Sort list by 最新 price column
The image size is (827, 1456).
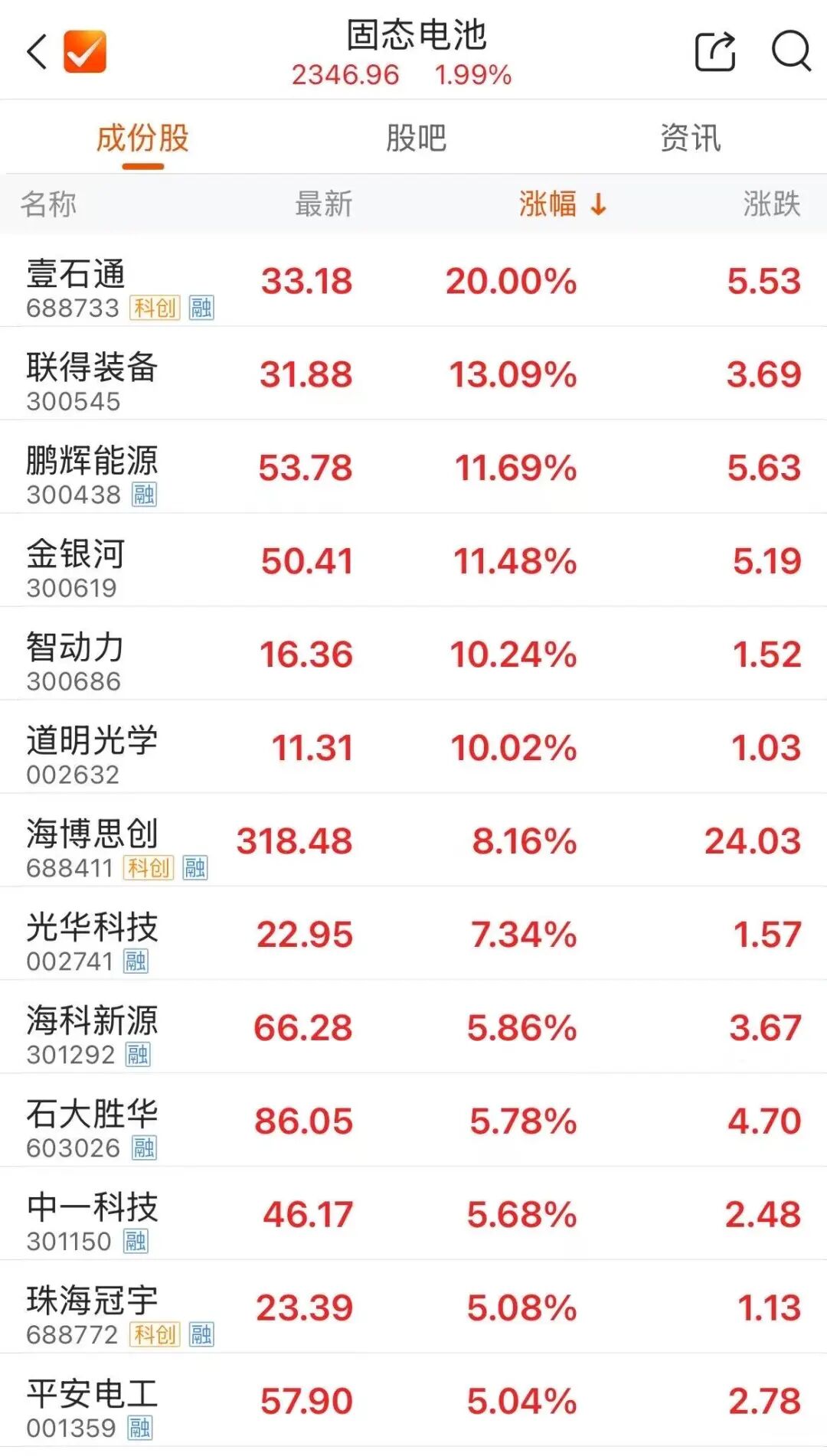[324, 204]
